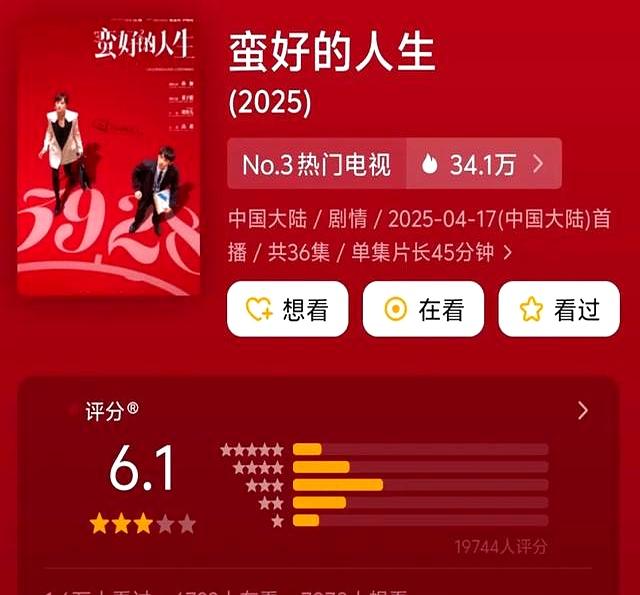Image resolution: width=640 pixels, height=595 pixels.
Task: Mark the show as 看过
Action: click(x=558, y=309)
